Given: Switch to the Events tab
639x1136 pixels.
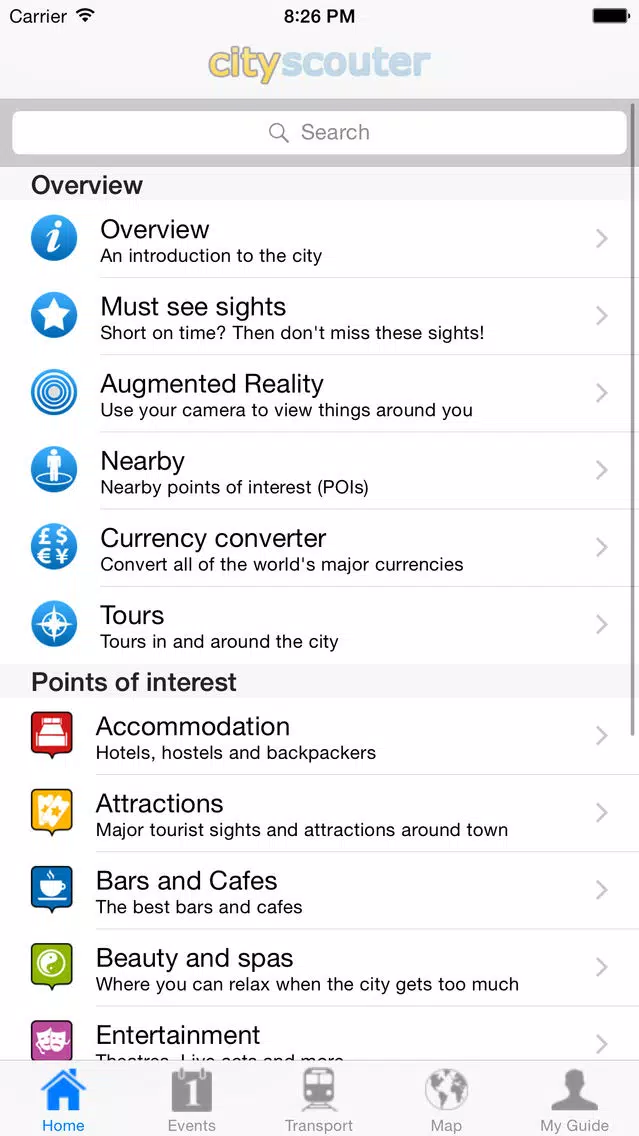Looking at the screenshot, I should pos(191,1099).
